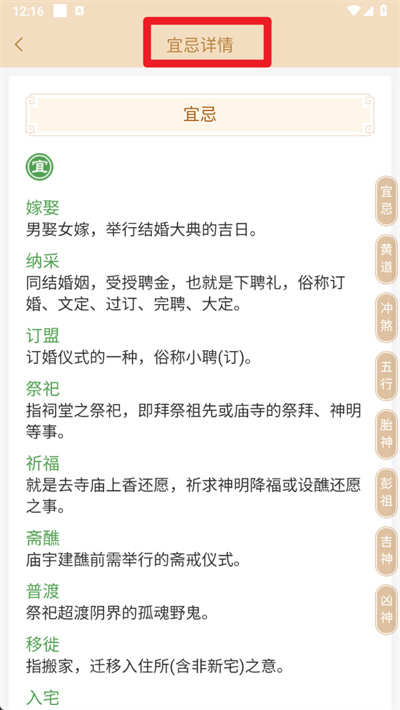
Task: Go to the 吉神 section
Action: coord(386,552)
